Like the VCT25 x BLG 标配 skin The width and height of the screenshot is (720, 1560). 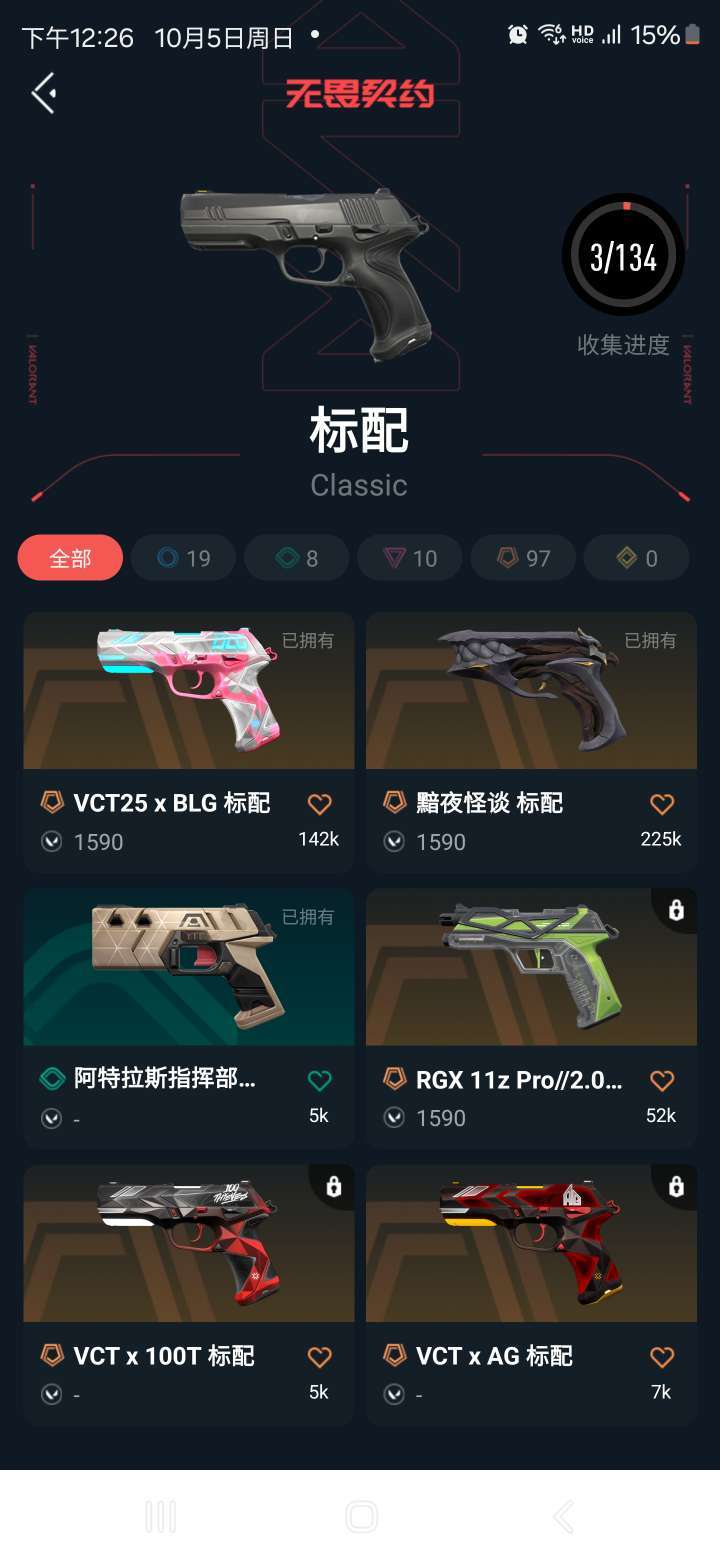click(319, 804)
